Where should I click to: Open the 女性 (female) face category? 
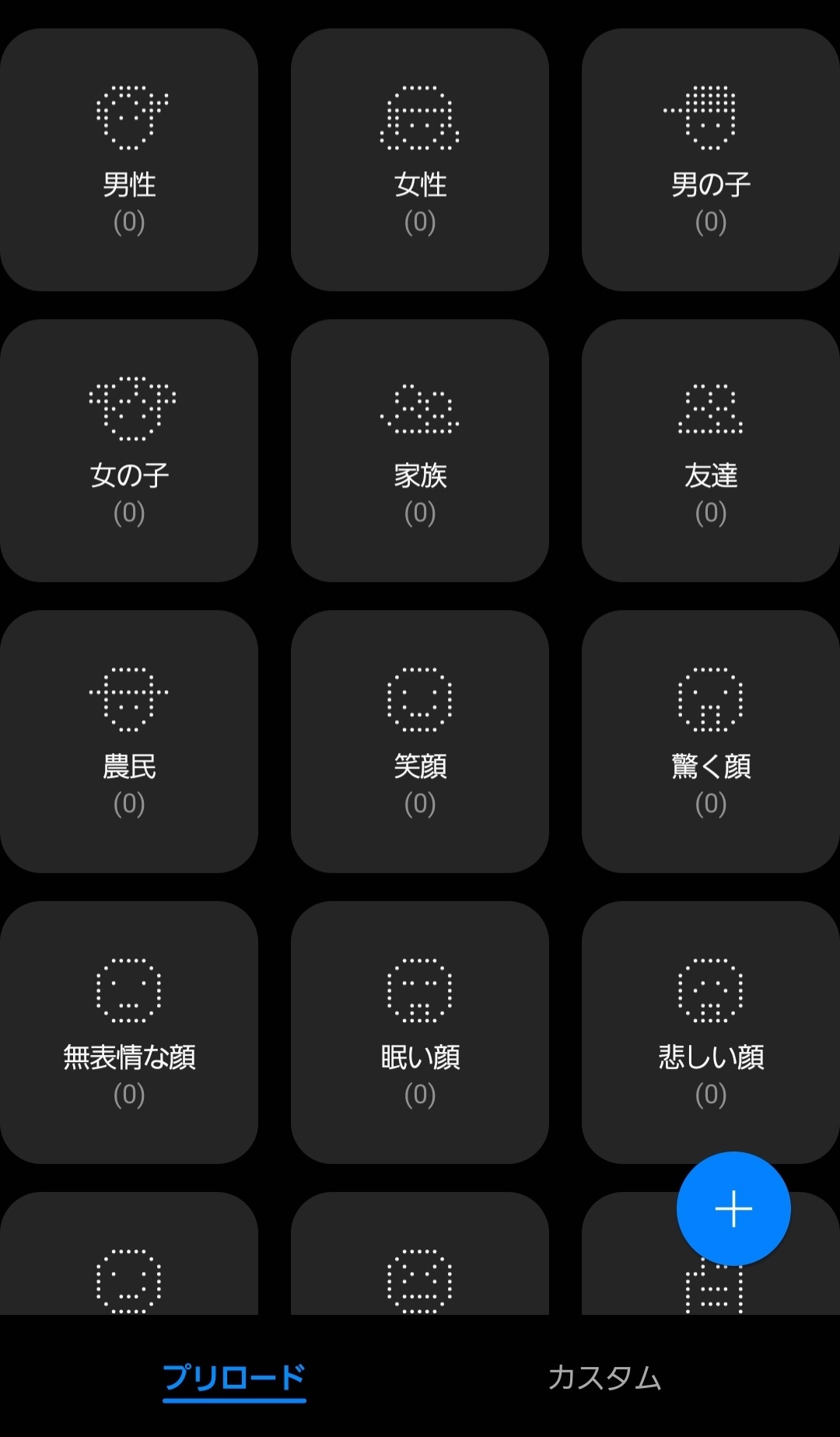[x=419, y=156]
